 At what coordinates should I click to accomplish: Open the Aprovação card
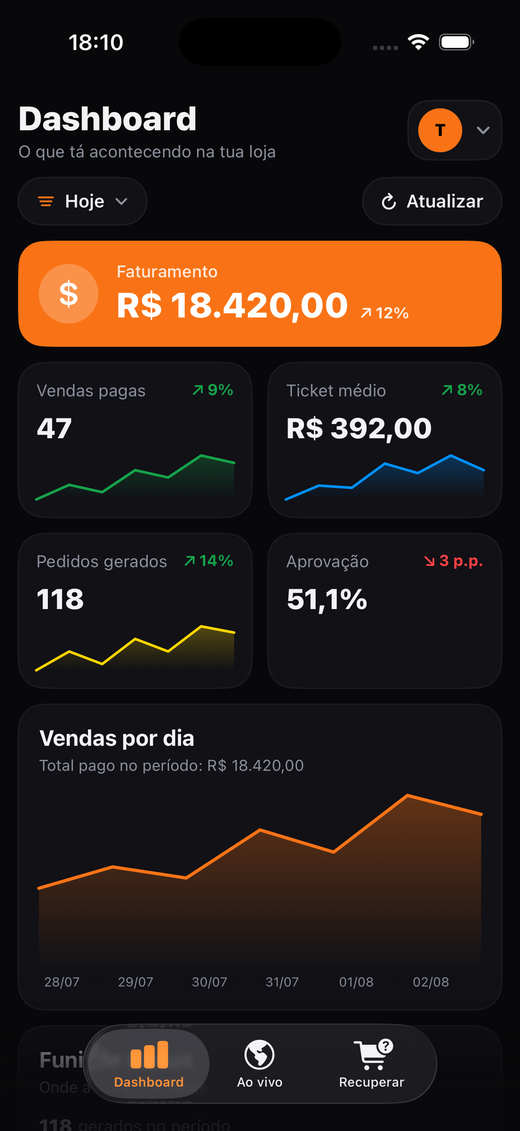pyautogui.click(x=384, y=611)
